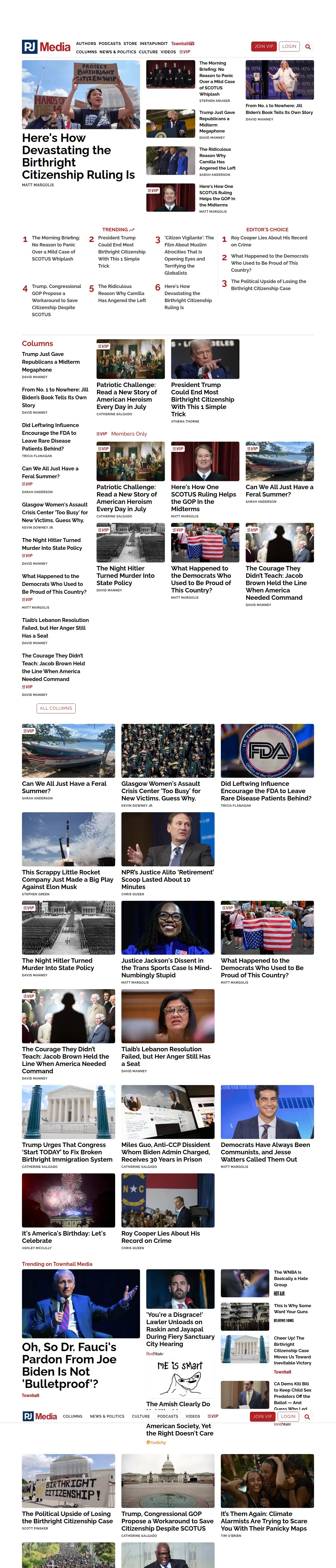Go to the INSTAPUNDIT section

(154, 44)
